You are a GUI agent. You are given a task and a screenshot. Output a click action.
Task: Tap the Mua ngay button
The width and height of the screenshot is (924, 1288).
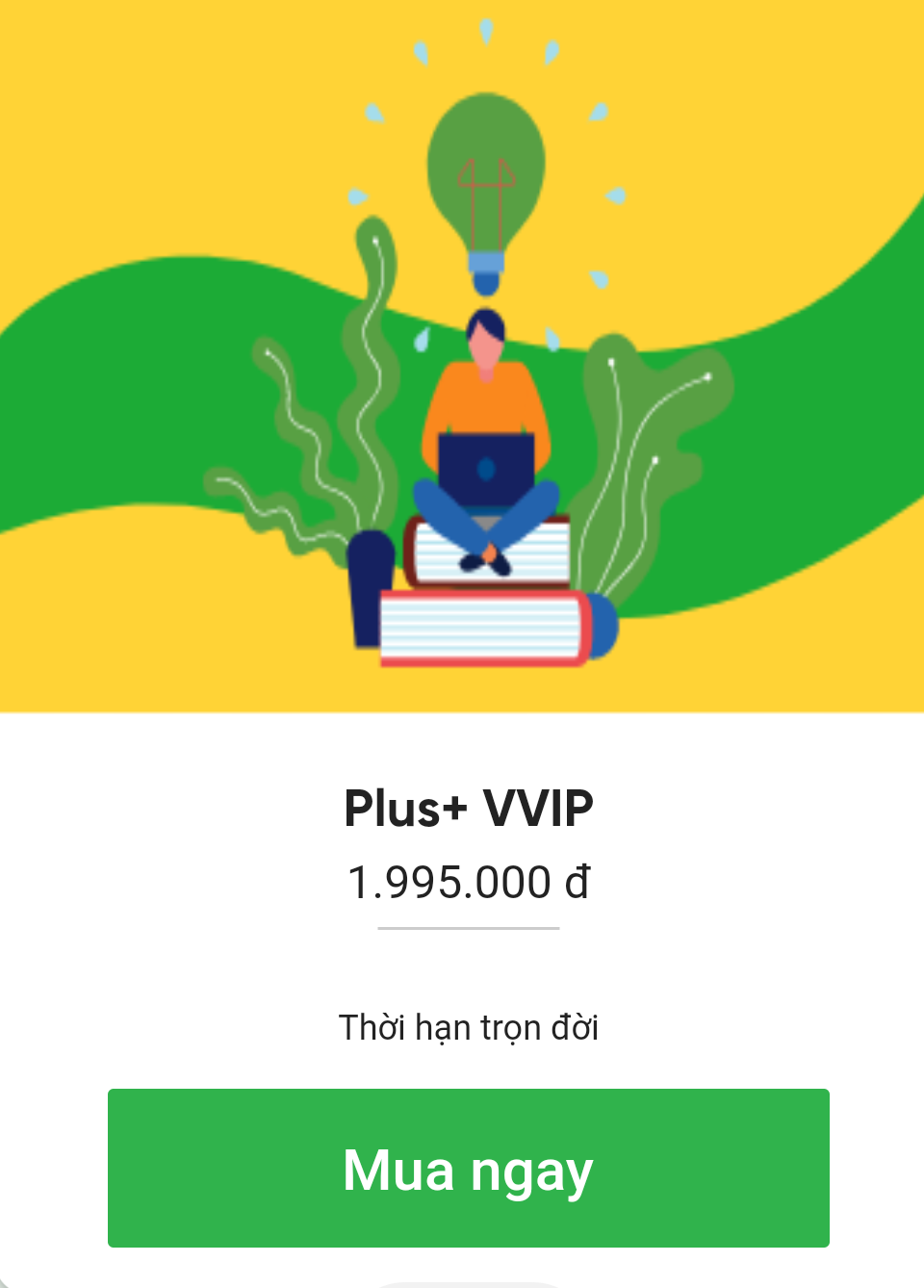click(x=469, y=1168)
